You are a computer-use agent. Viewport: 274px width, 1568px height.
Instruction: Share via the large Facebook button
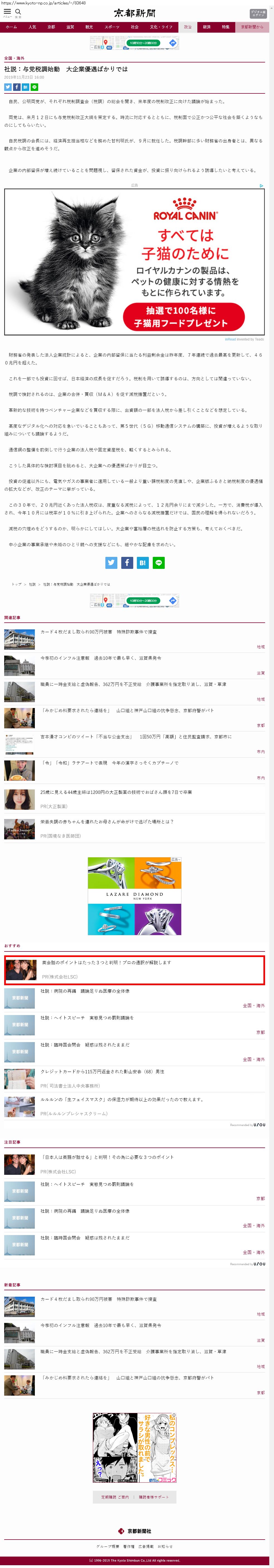click(x=127, y=563)
